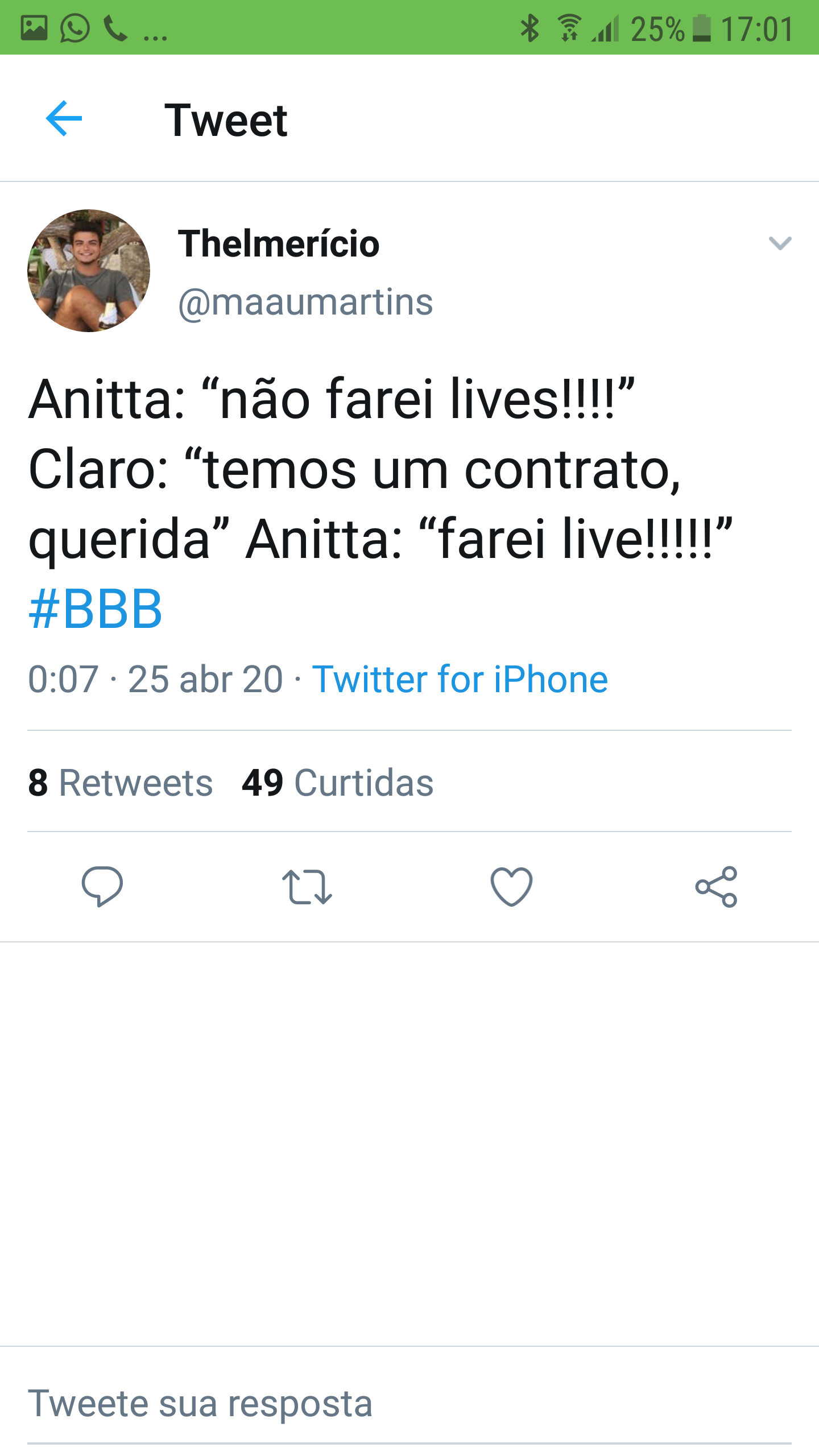Expand the tweet options chevron
Viewport: 819px width, 1456px height.
point(780,243)
